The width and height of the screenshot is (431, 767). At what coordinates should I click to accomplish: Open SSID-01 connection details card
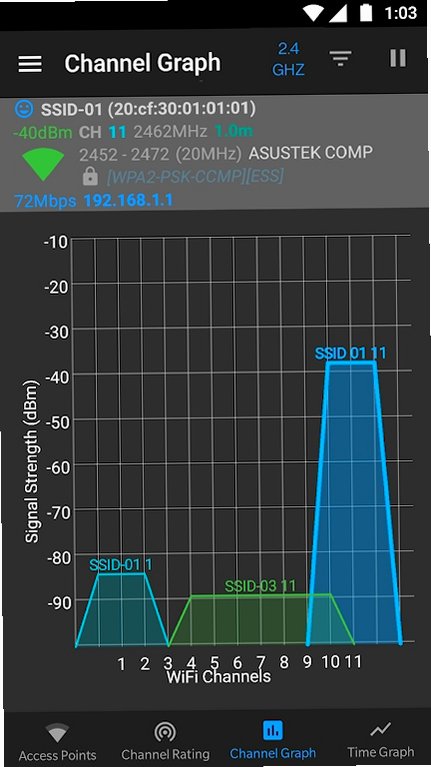point(215,154)
